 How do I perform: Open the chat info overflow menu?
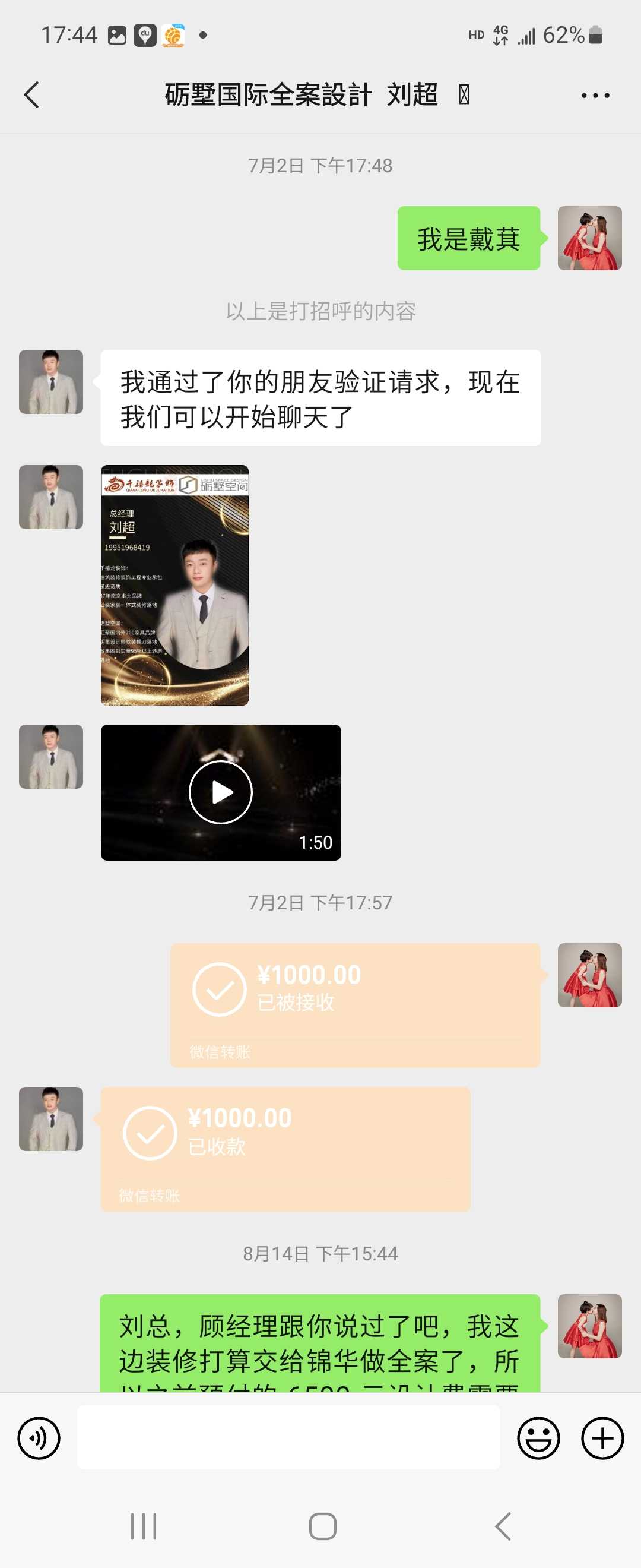click(595, 96)
